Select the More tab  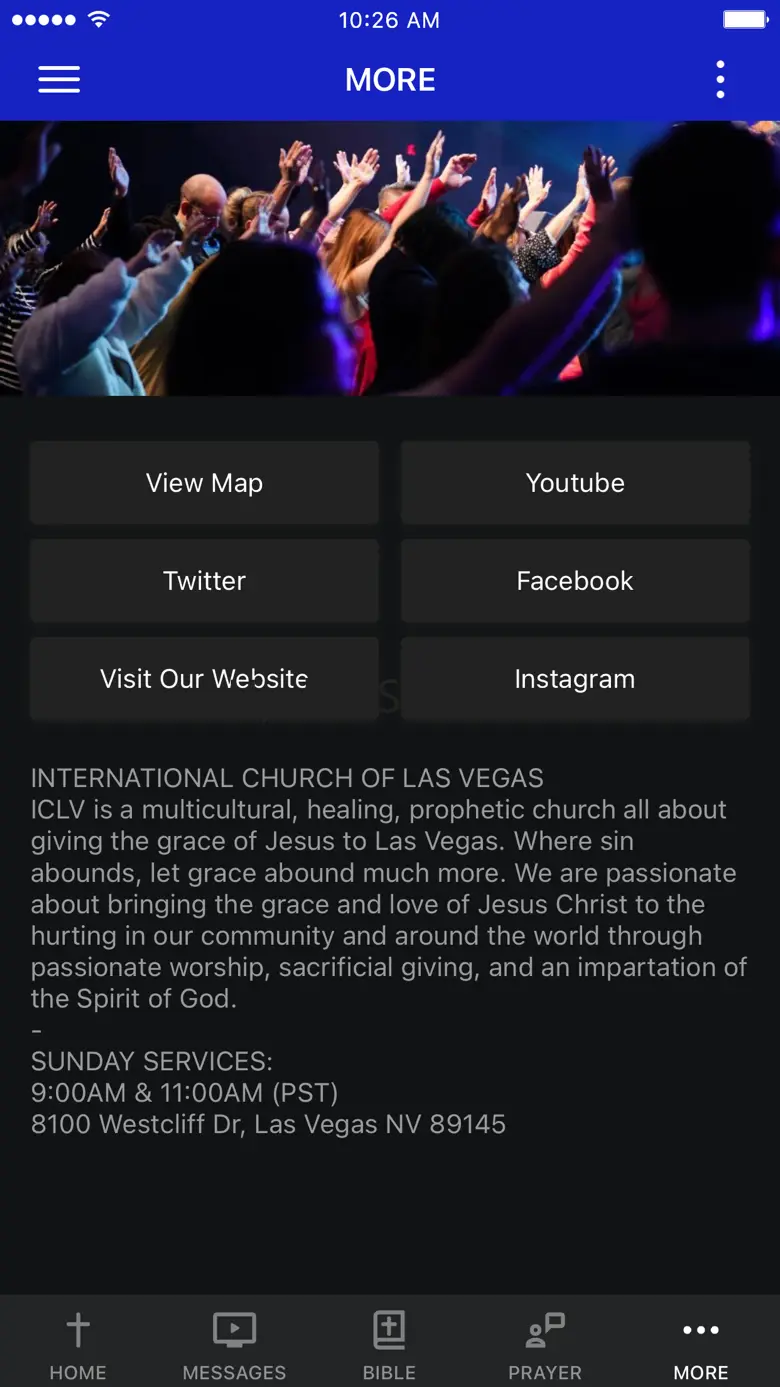[x=700, y=1345]
